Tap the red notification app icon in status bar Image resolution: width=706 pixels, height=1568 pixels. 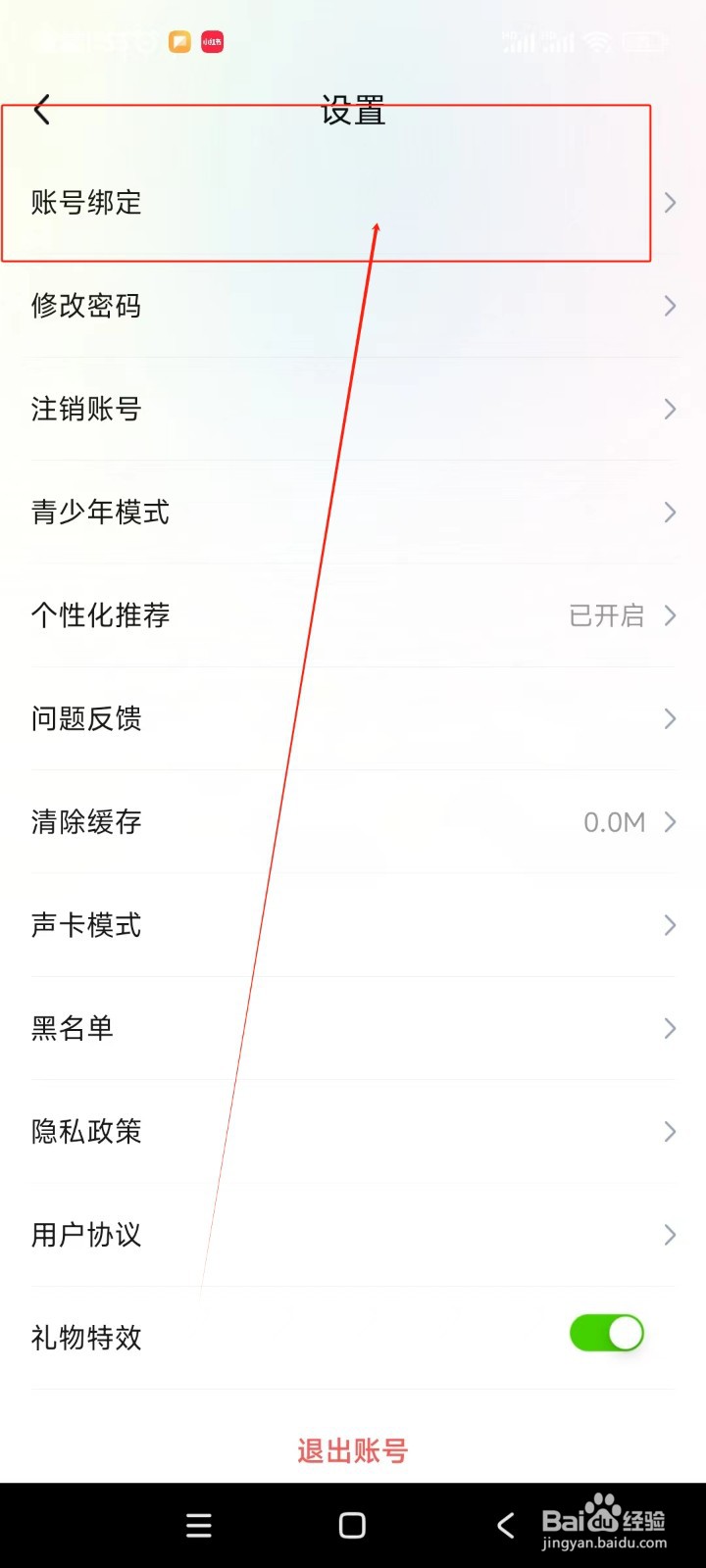[212, 41]
